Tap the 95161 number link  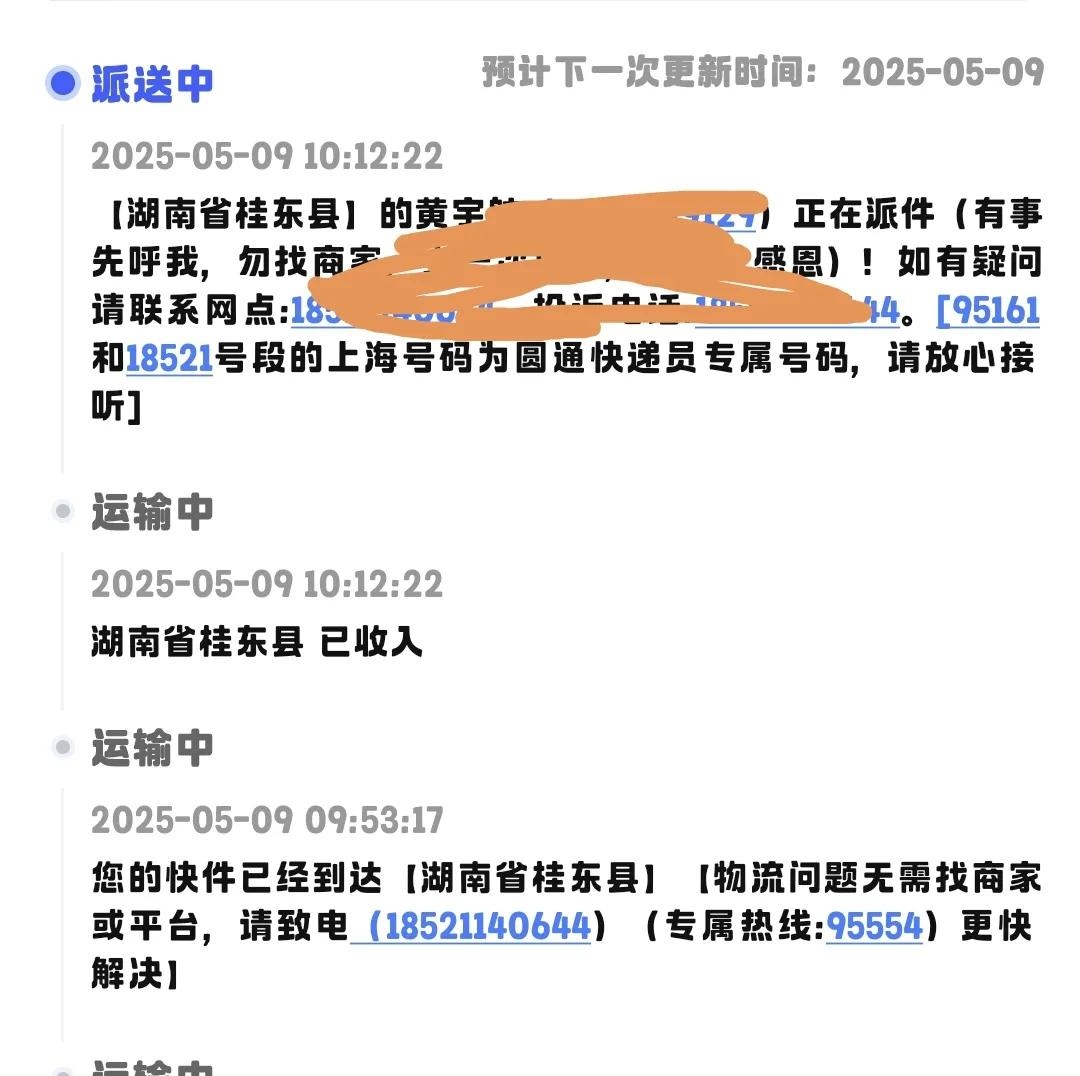click(x=995, y=311)
